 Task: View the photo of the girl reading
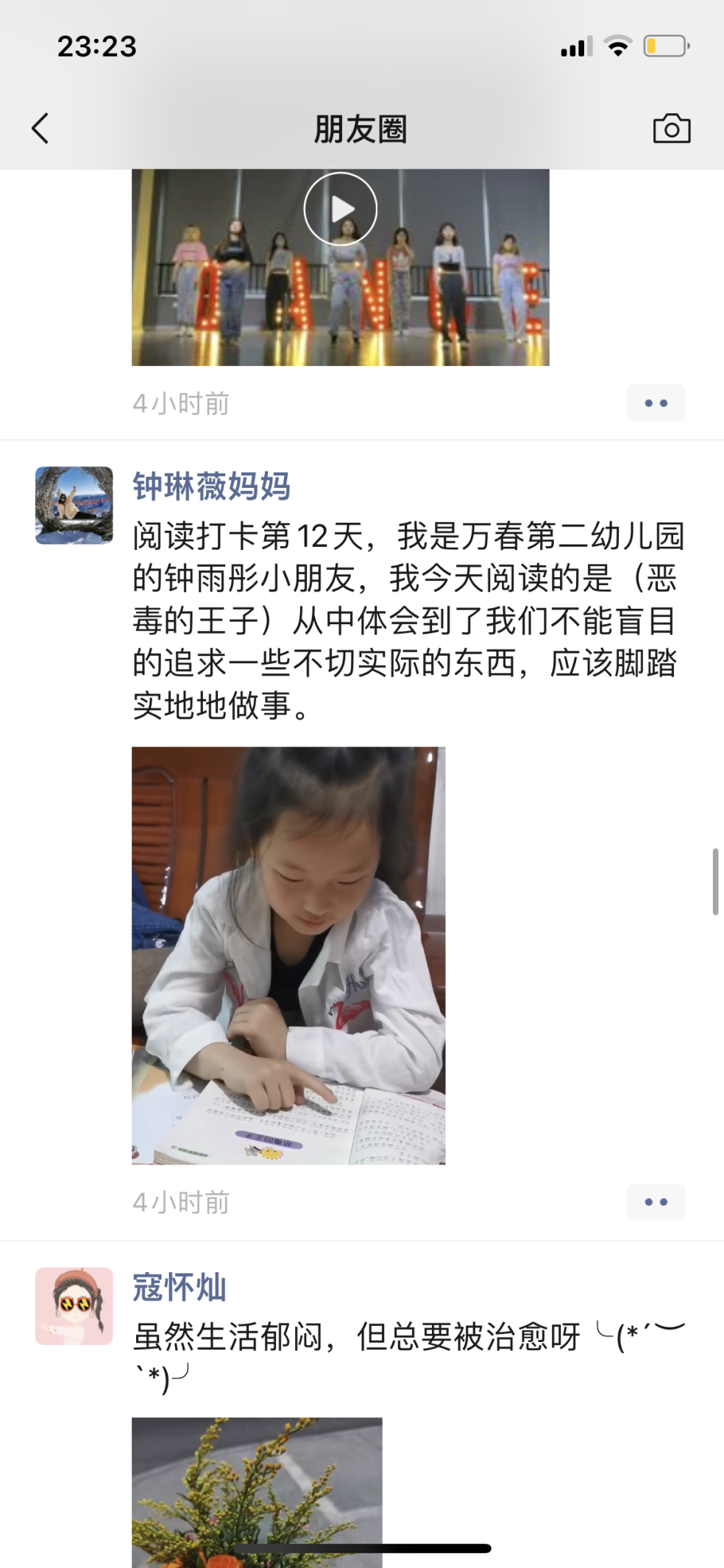click(288, 956)
